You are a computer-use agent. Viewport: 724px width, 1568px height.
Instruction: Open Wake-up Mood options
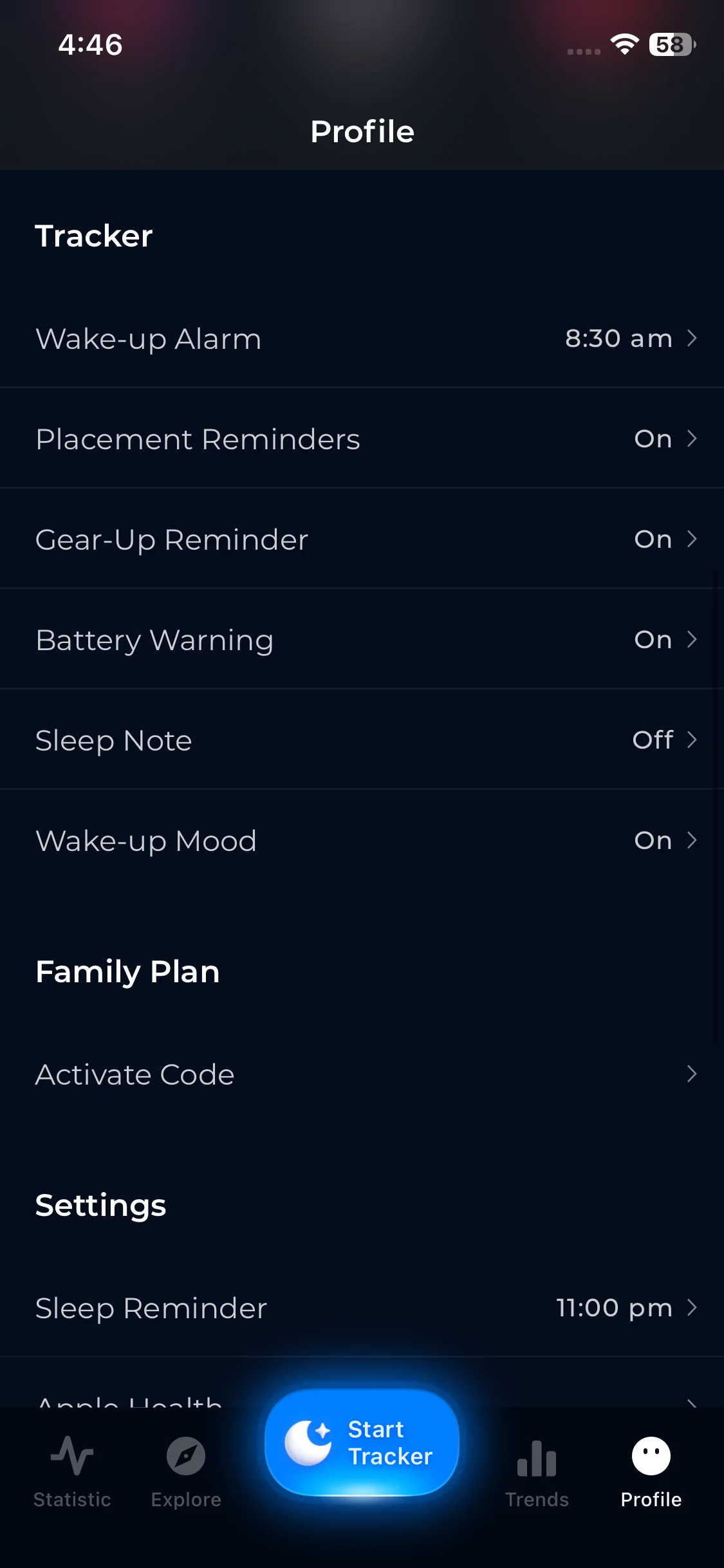pyautogui.click(x=362, y=841)
